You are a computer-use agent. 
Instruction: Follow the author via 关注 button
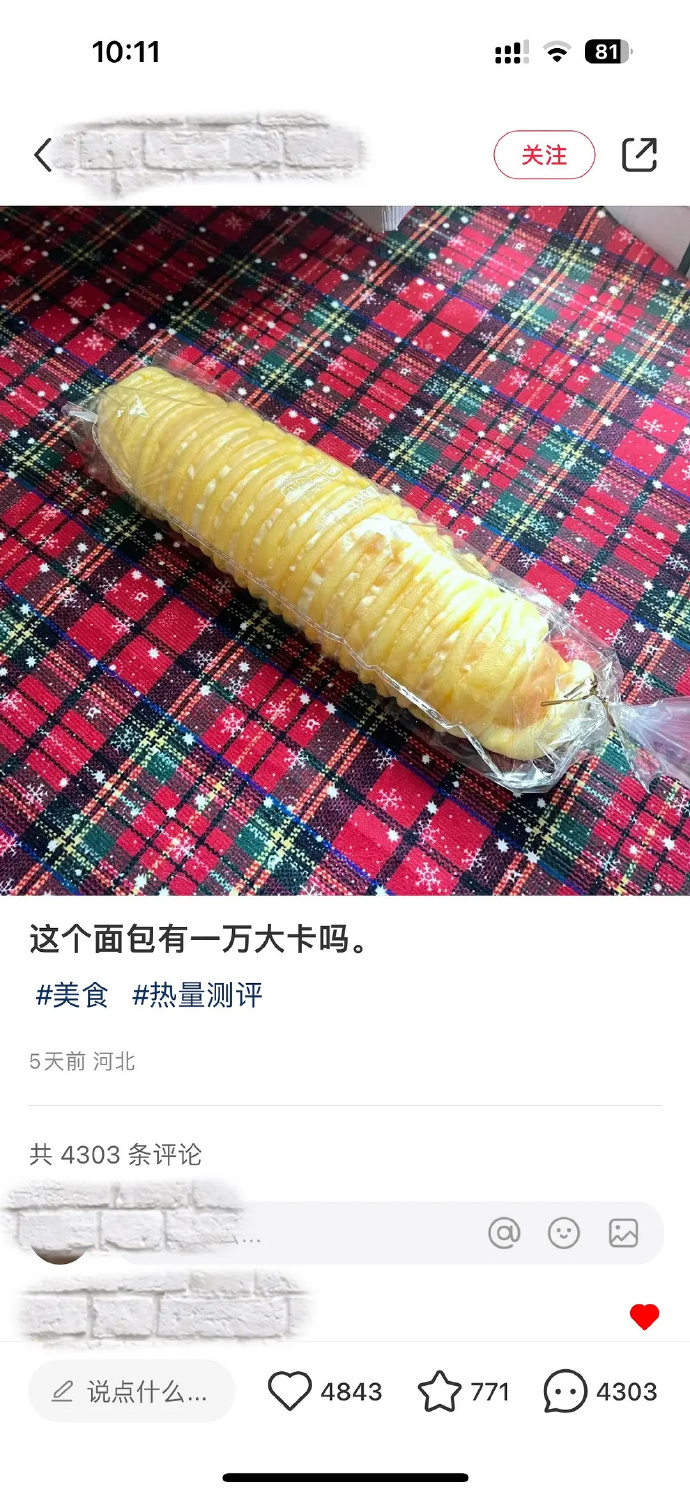point(544,155)
